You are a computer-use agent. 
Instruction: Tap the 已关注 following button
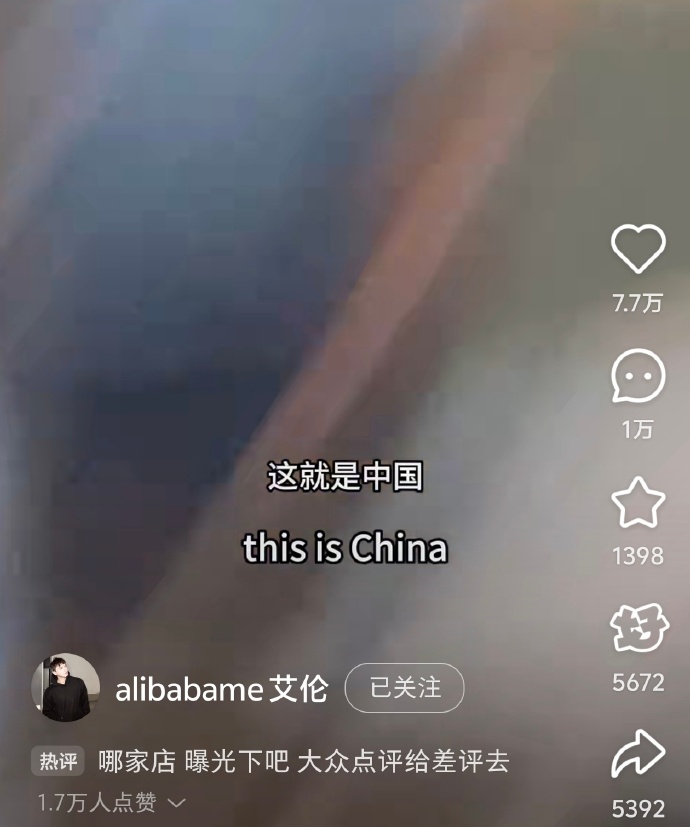[405, 688]
